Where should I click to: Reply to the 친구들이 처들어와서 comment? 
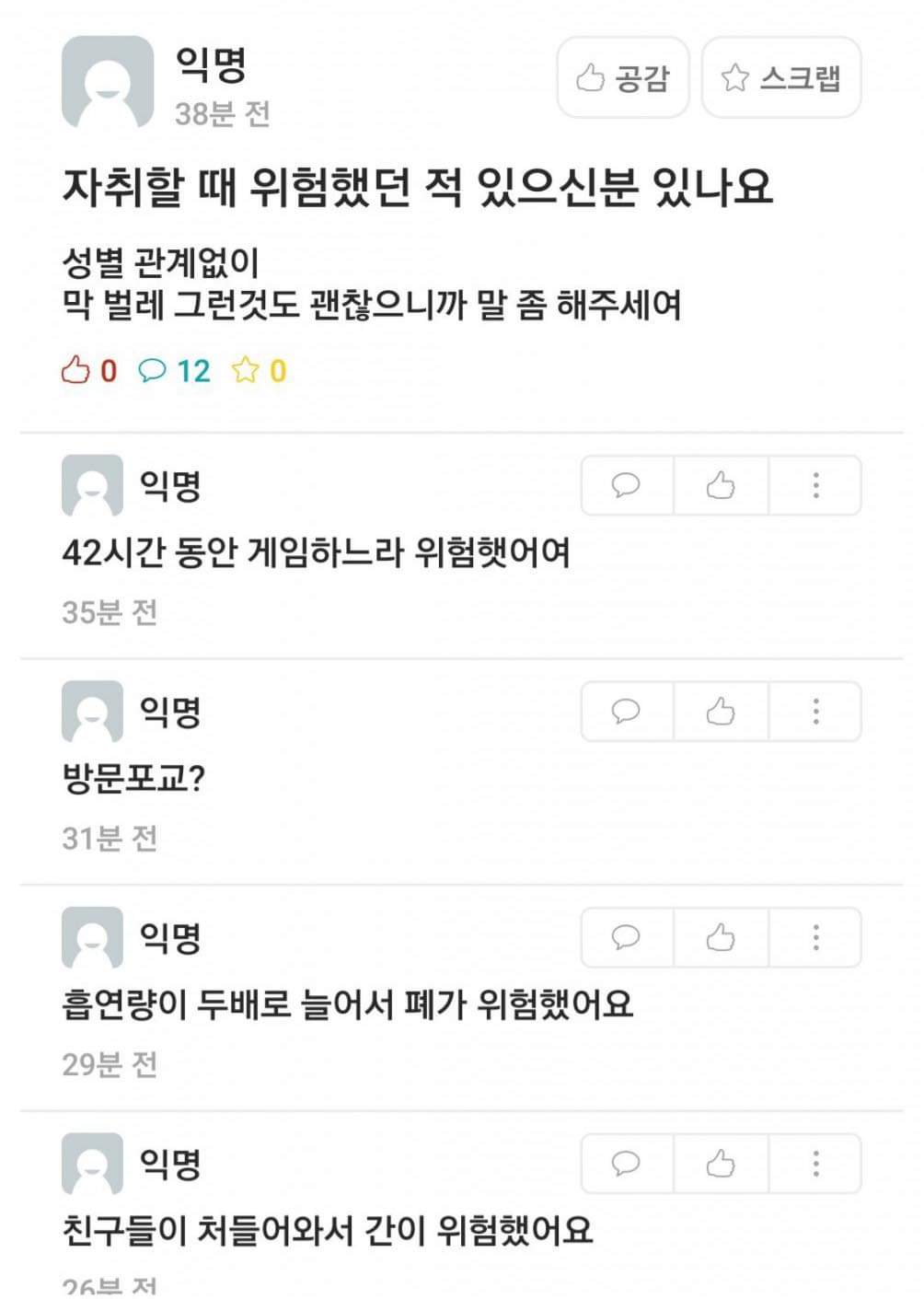point(627,1165)
